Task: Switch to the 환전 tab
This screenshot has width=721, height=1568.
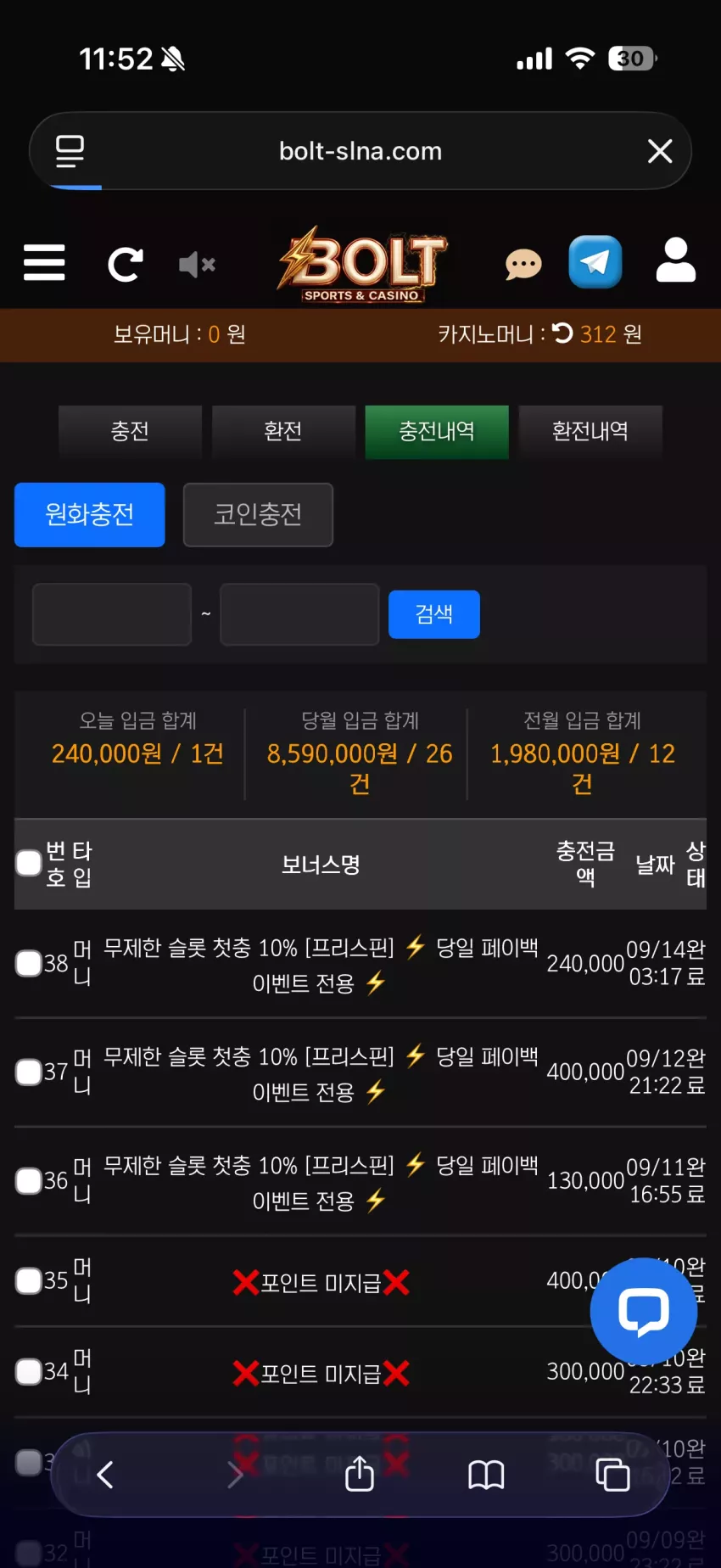Action: coord(283,432)
